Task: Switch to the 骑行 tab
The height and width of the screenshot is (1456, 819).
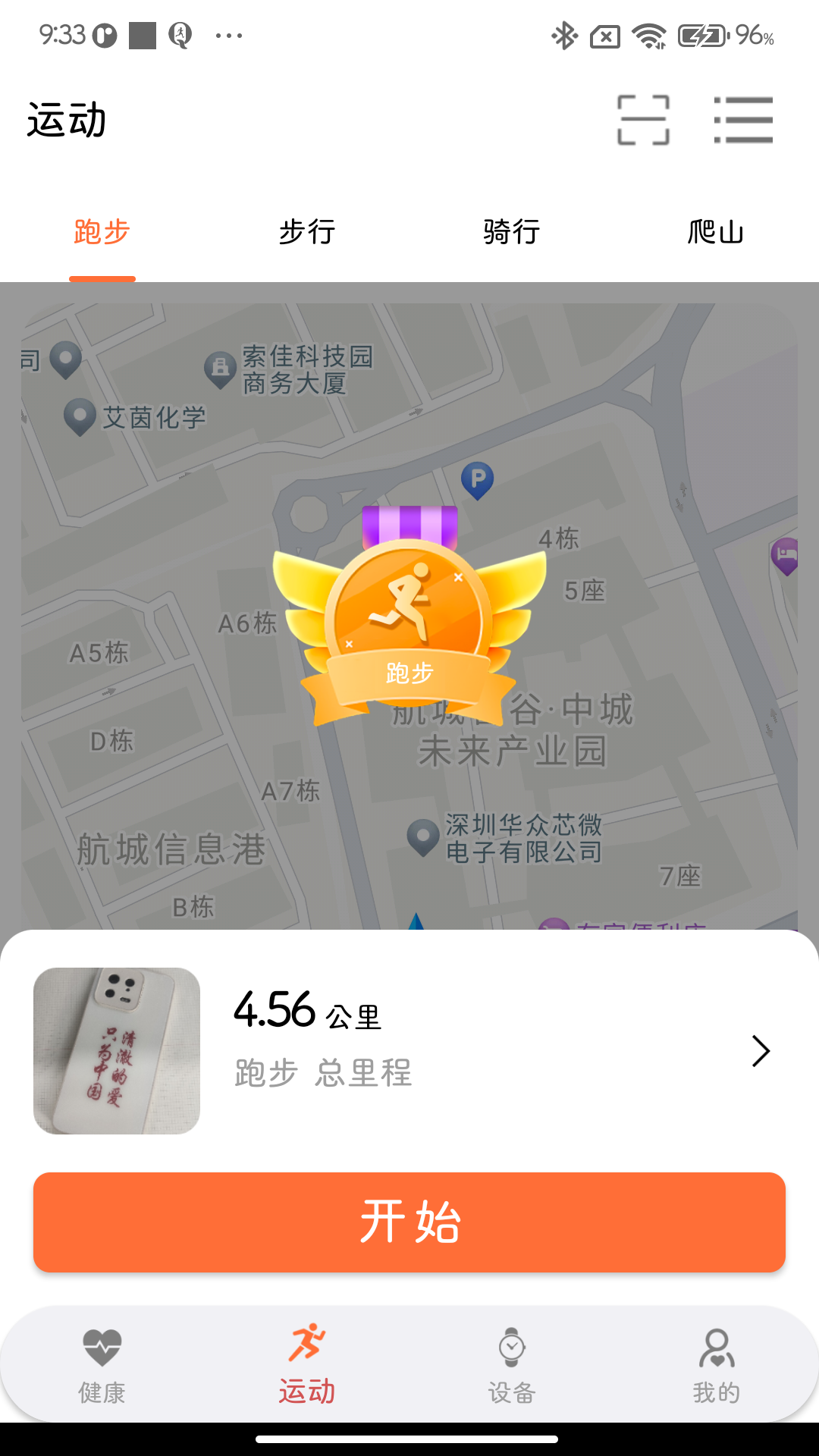Action: 510,233
